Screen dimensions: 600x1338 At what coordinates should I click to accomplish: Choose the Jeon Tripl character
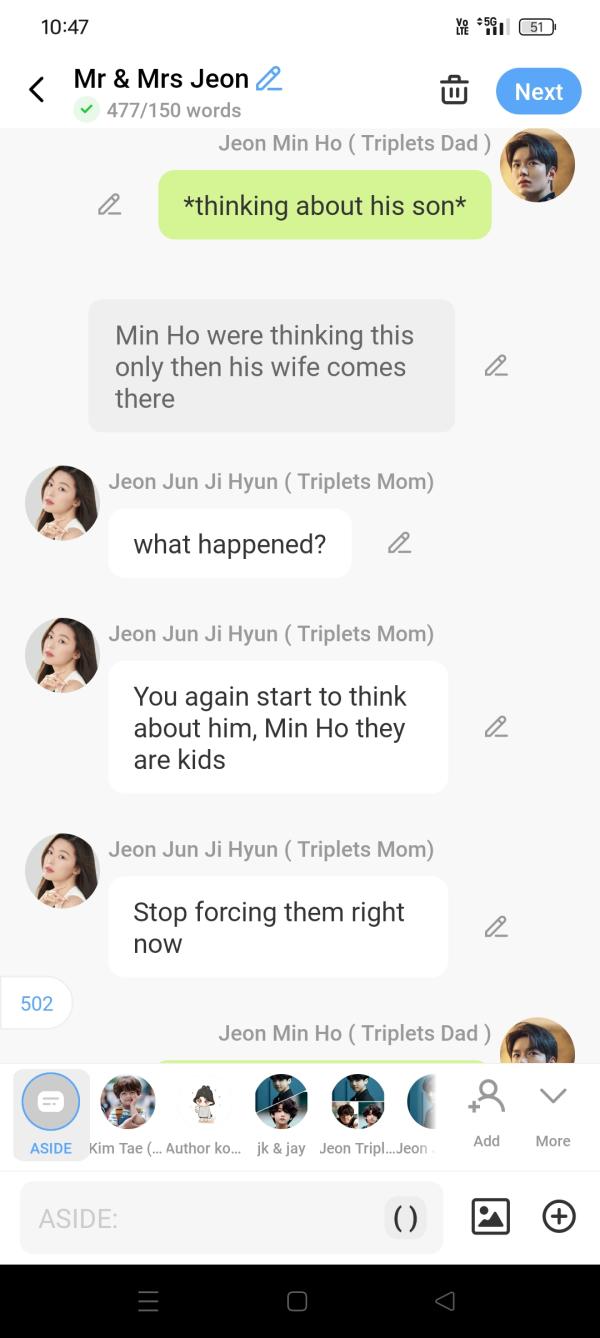(x=357, y=1114)
